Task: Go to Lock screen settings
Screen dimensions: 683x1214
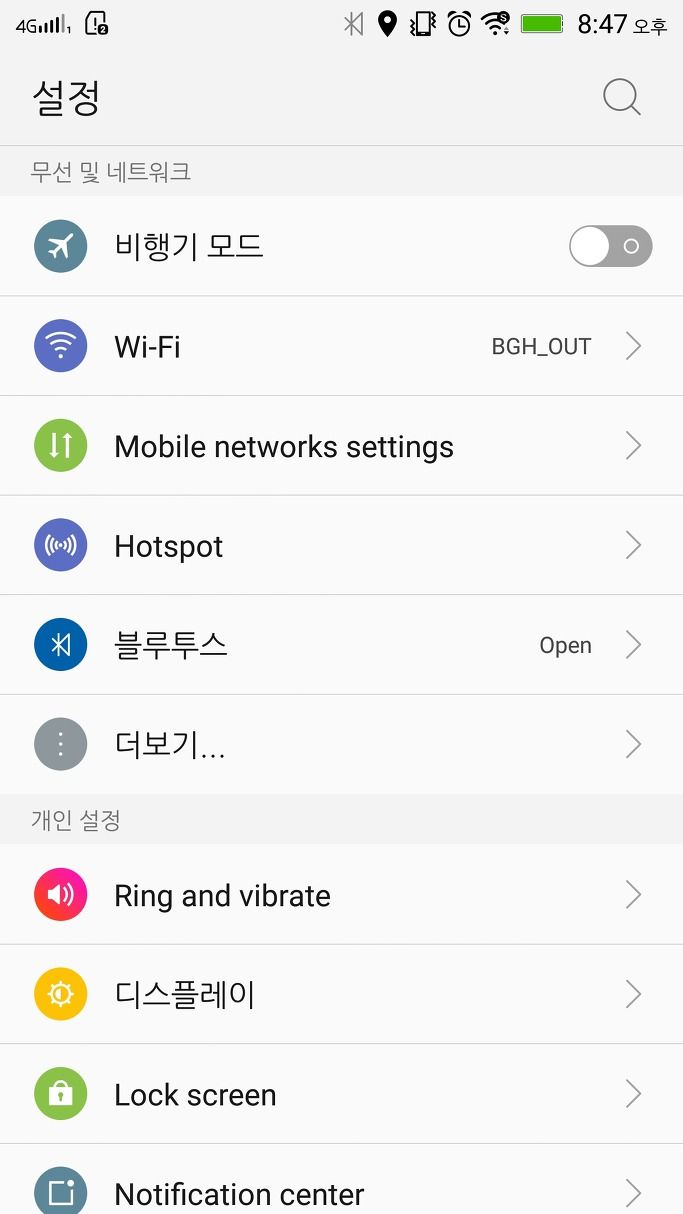Action: pos(341,1095)
